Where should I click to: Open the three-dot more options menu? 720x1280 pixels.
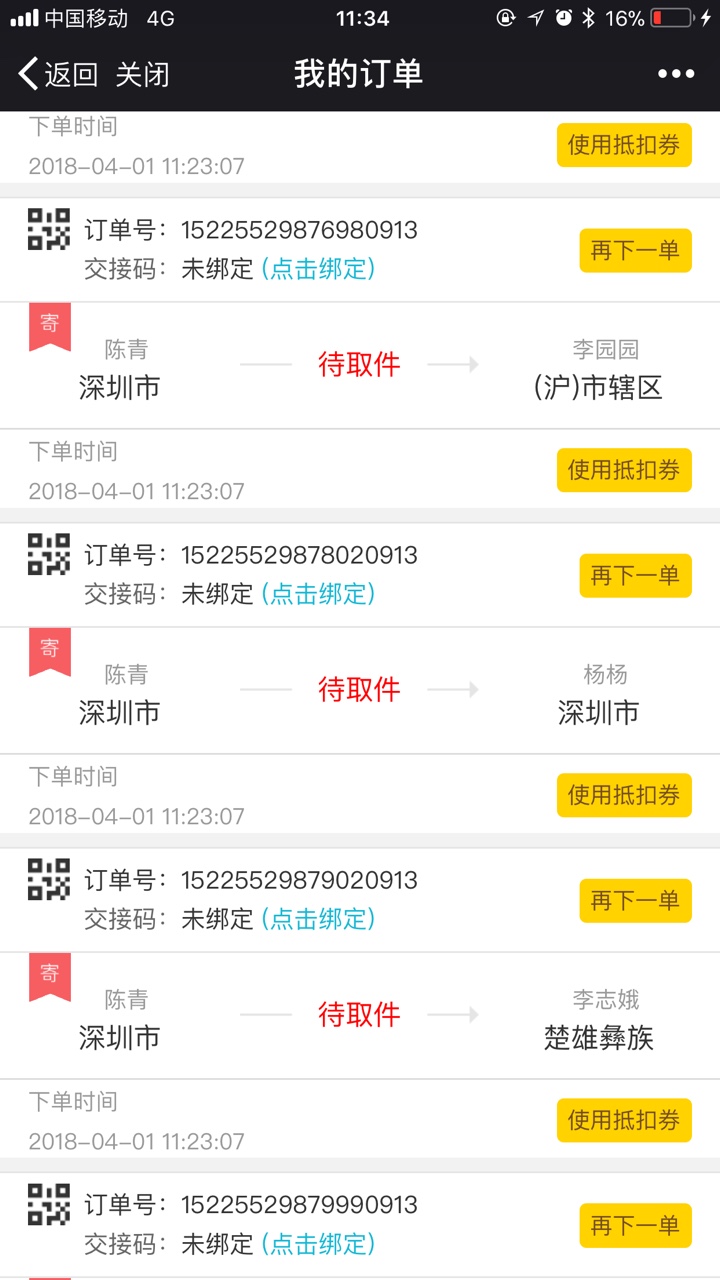[x=676, y=74]
